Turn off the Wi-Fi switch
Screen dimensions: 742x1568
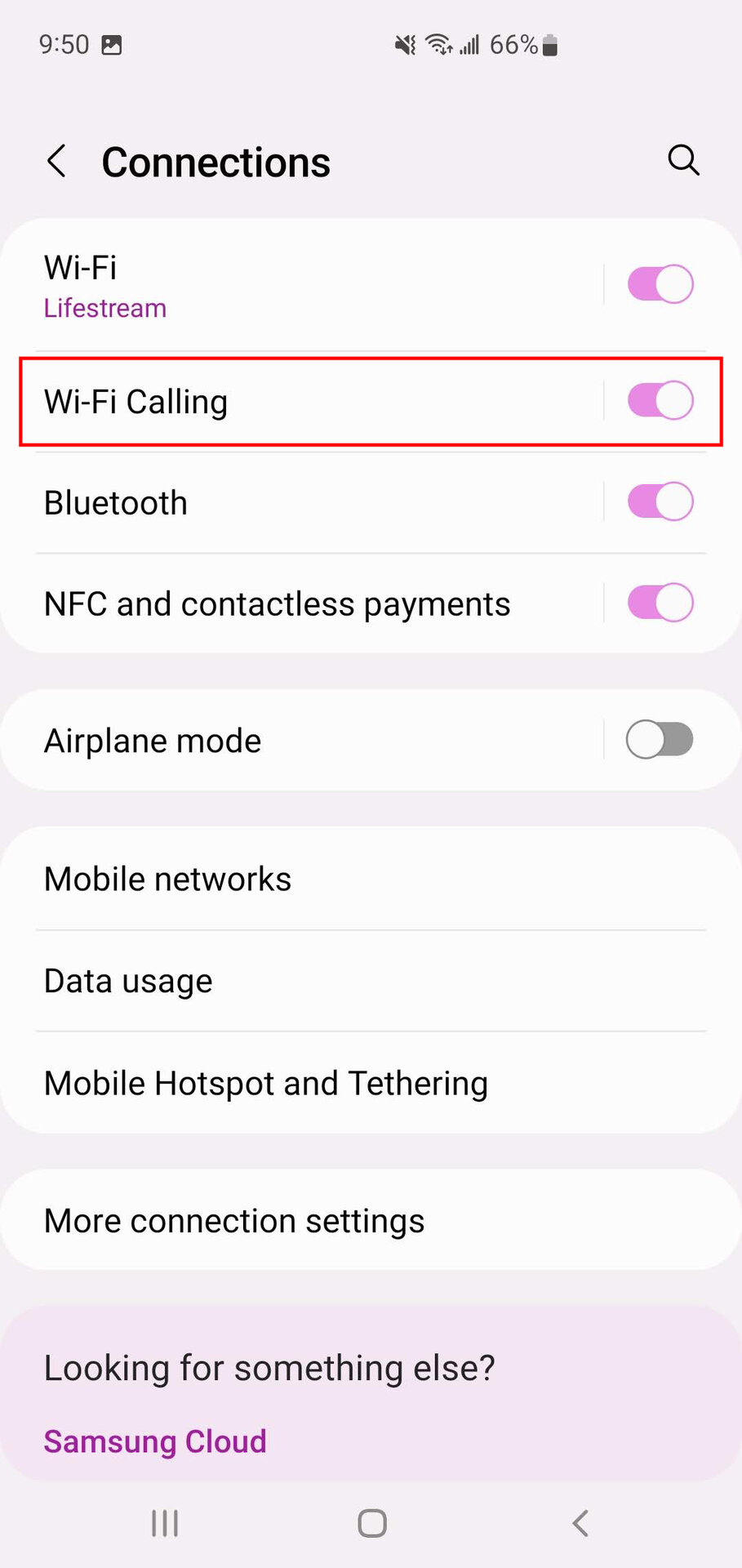[x=660, y=284]
